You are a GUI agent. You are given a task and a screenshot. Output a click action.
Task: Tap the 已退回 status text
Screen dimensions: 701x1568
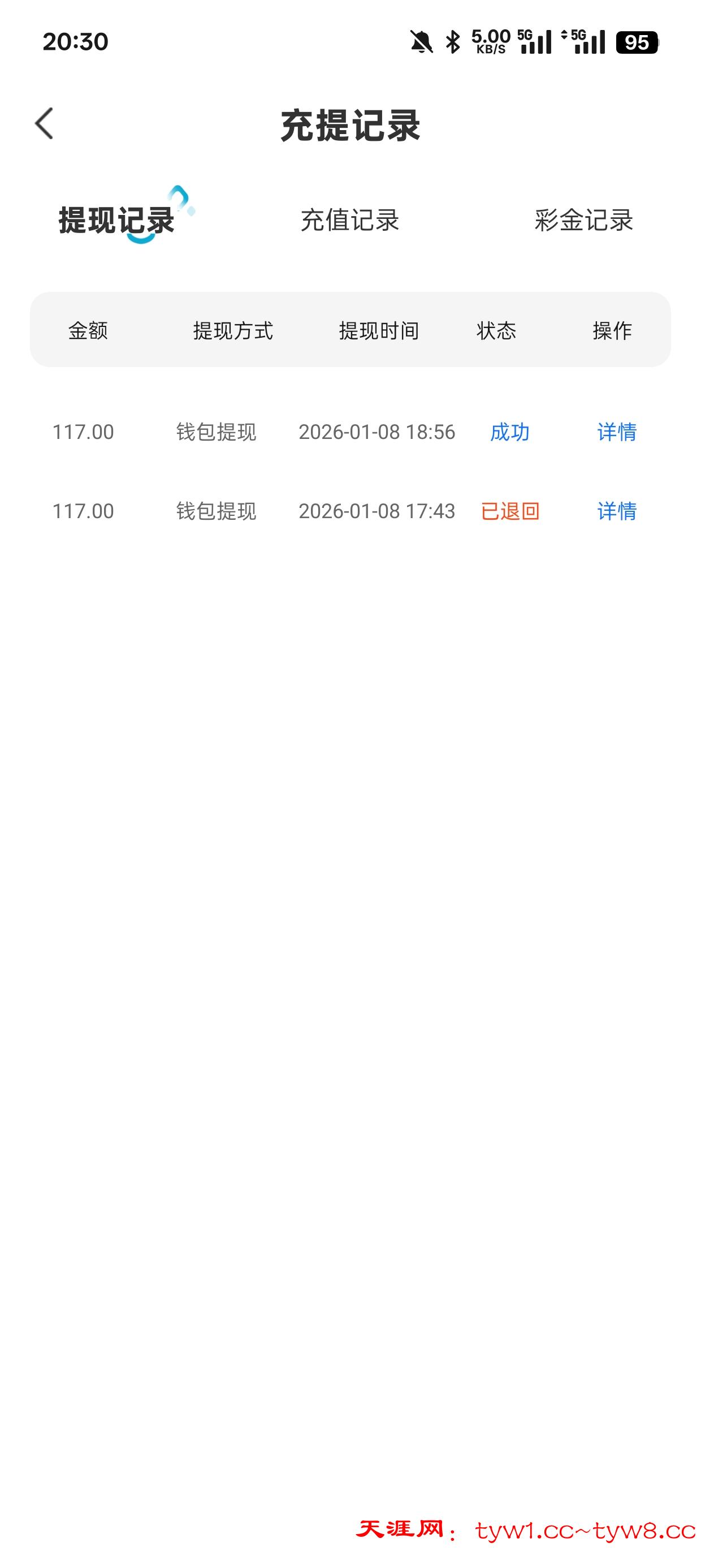coord(509,512)
